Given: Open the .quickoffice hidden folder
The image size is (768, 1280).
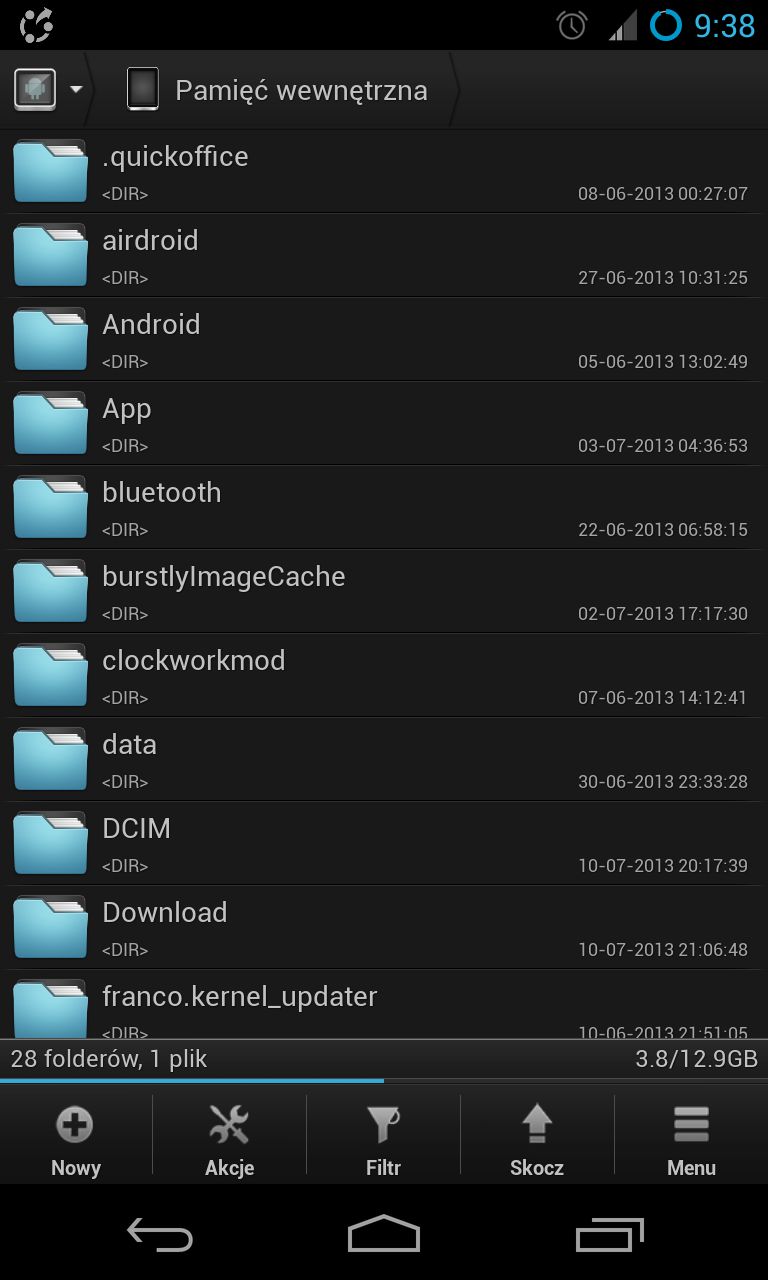Looking at the screenshot, I should 49,171.
